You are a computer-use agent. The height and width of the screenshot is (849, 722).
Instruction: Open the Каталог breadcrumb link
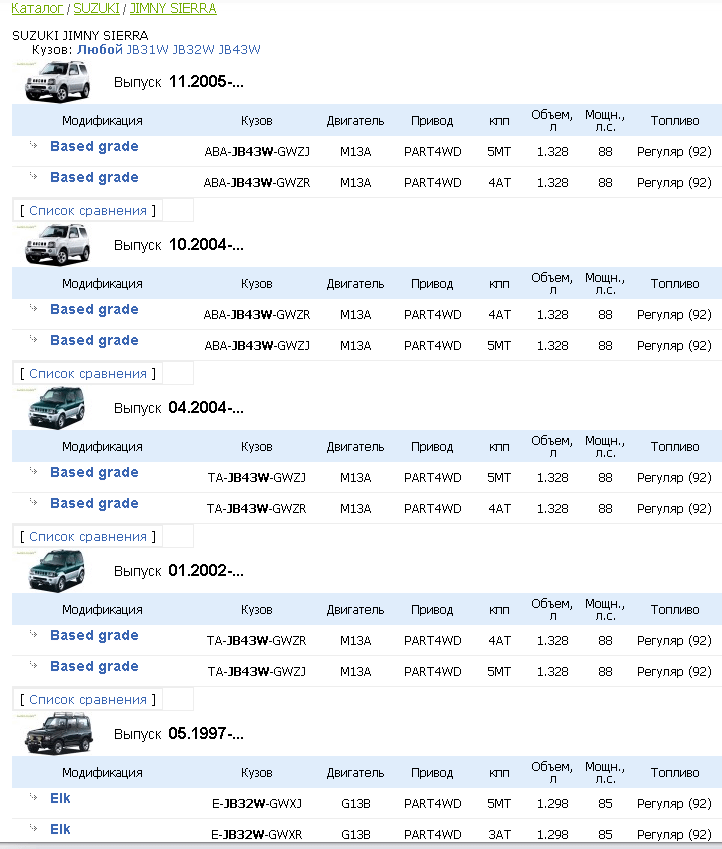[x=37, y=8]
